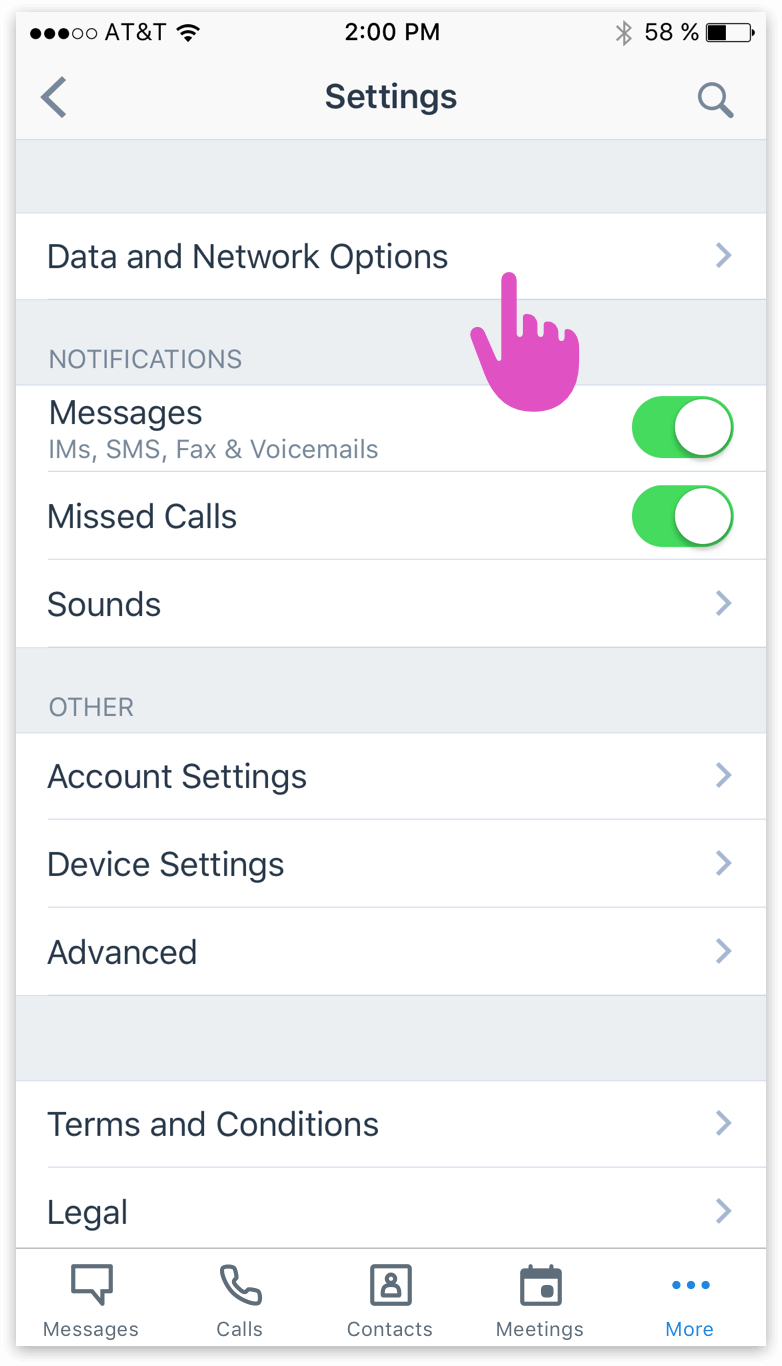This screenshot has height=1366, width=782.
Task: View Terms and Conditions
Action: 390,1124
